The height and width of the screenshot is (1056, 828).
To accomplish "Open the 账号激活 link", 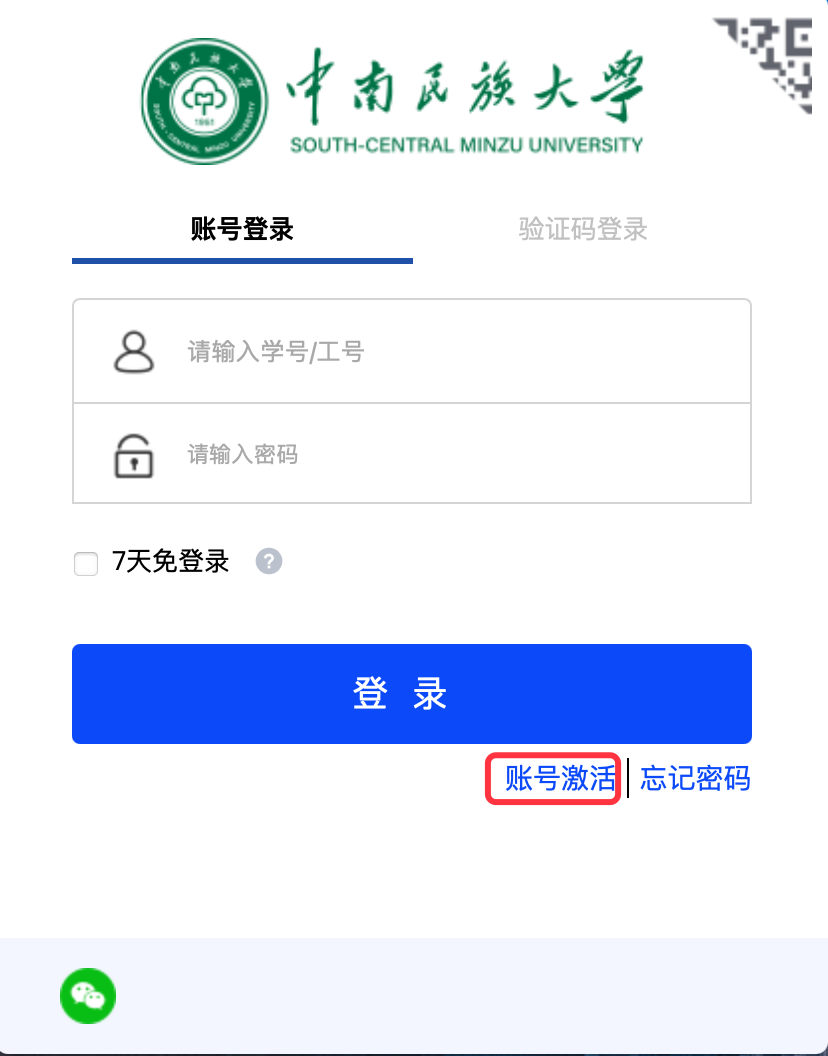I will tap(559, 778).
